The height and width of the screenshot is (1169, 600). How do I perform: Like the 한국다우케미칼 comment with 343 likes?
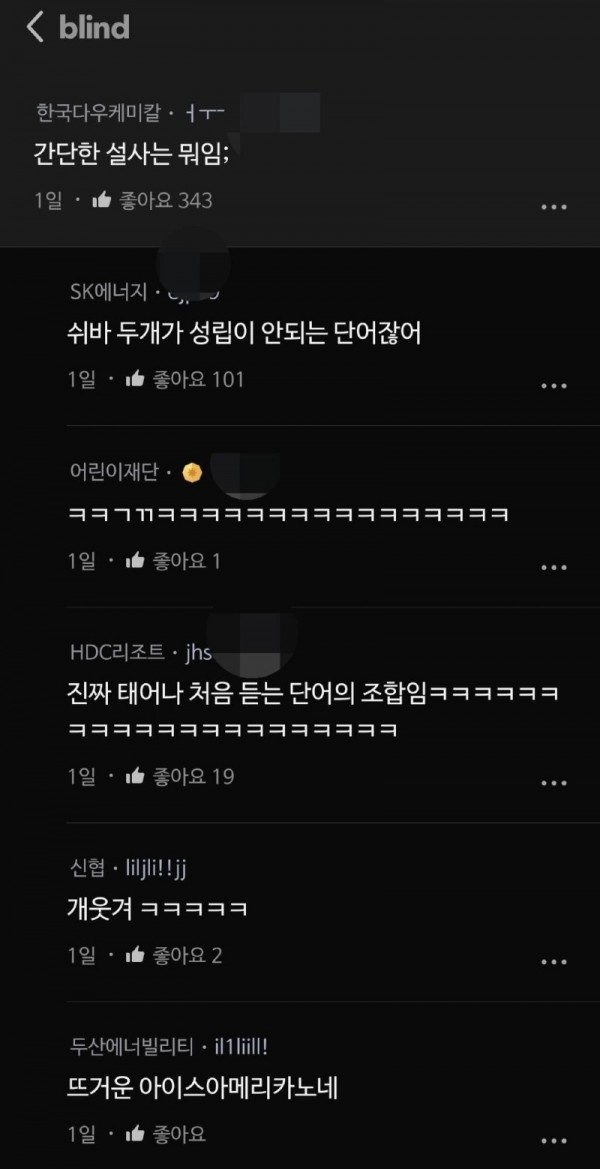(102, 200)
